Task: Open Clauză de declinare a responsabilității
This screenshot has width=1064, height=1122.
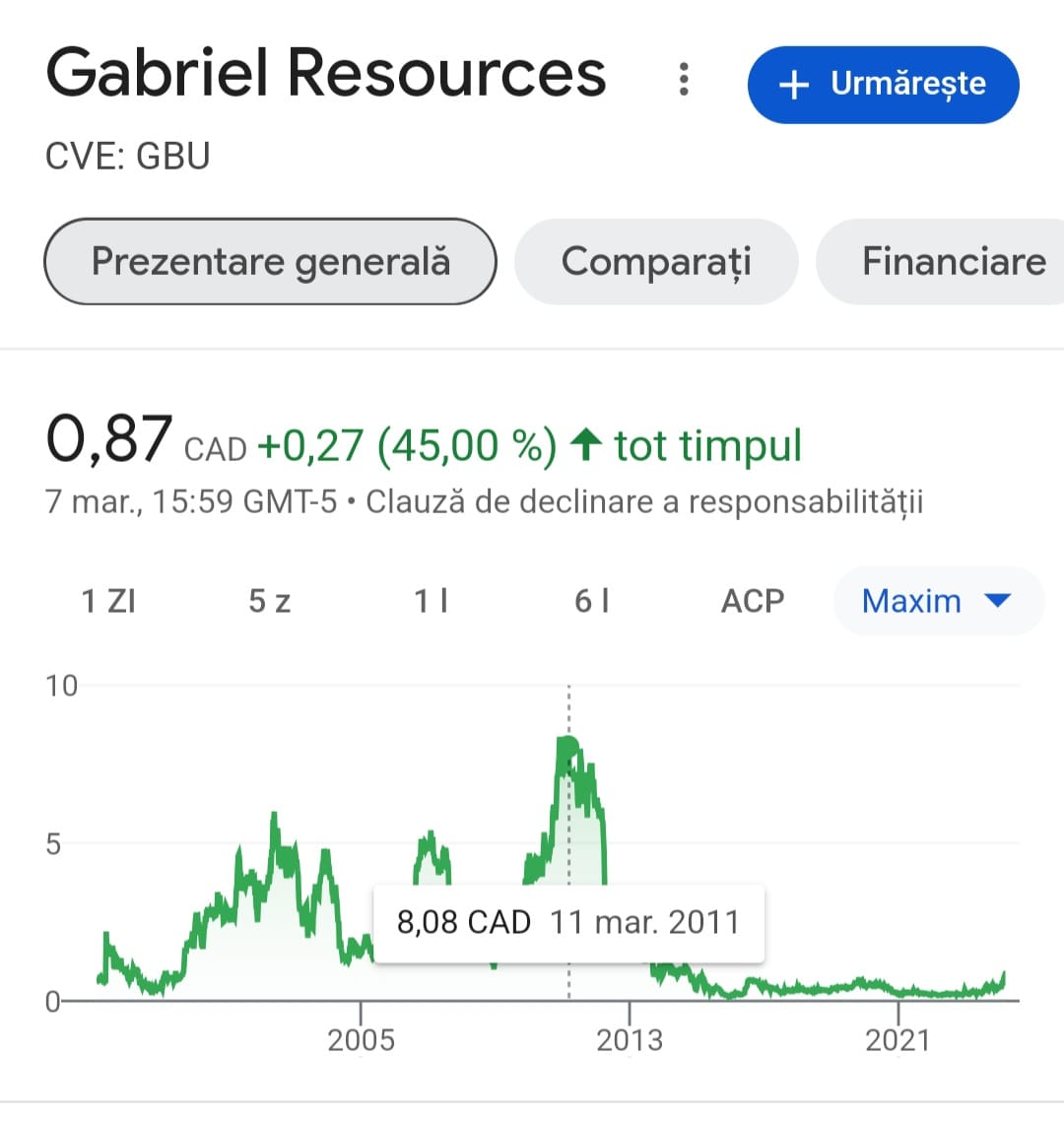Action: coord(644,502)
